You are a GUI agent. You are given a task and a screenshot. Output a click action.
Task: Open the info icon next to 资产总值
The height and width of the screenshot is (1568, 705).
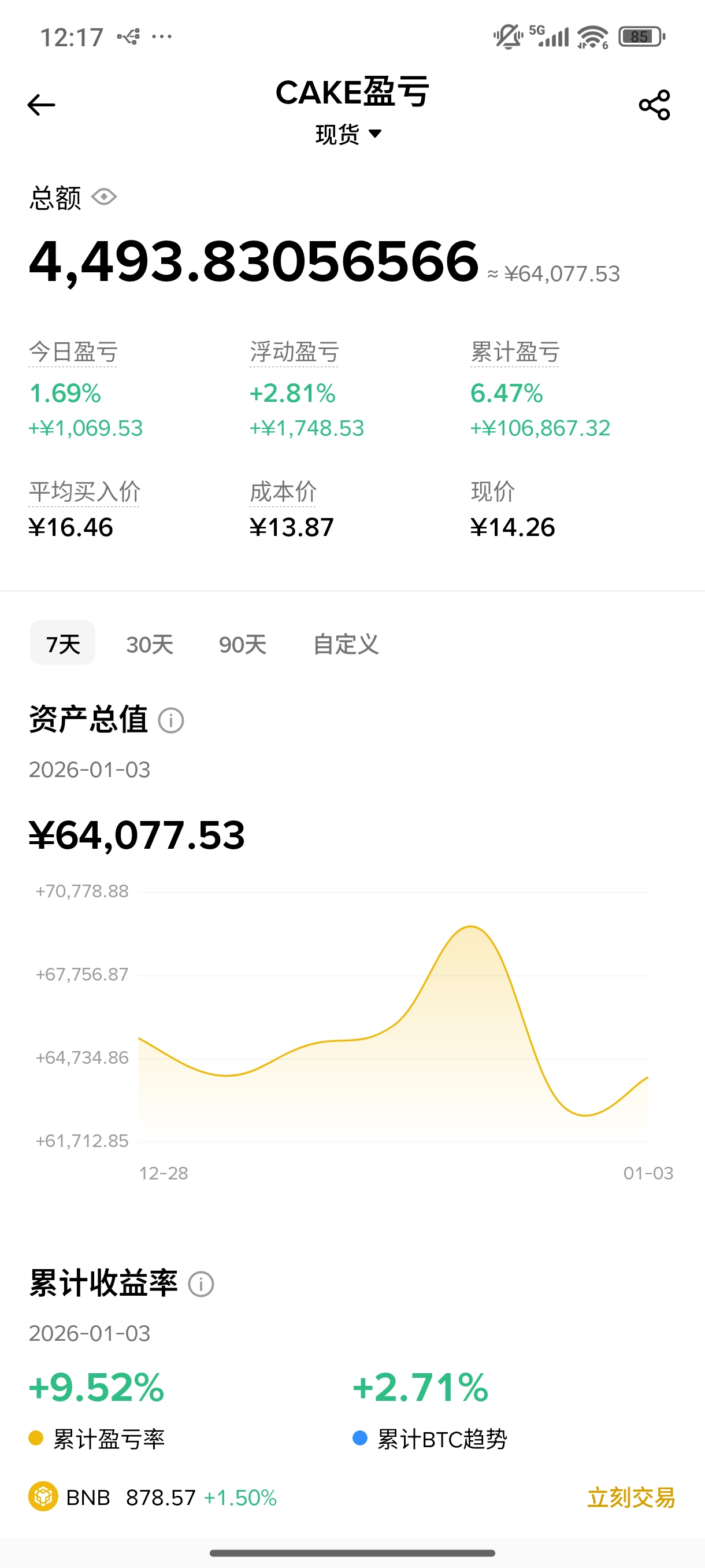[171, 721]
